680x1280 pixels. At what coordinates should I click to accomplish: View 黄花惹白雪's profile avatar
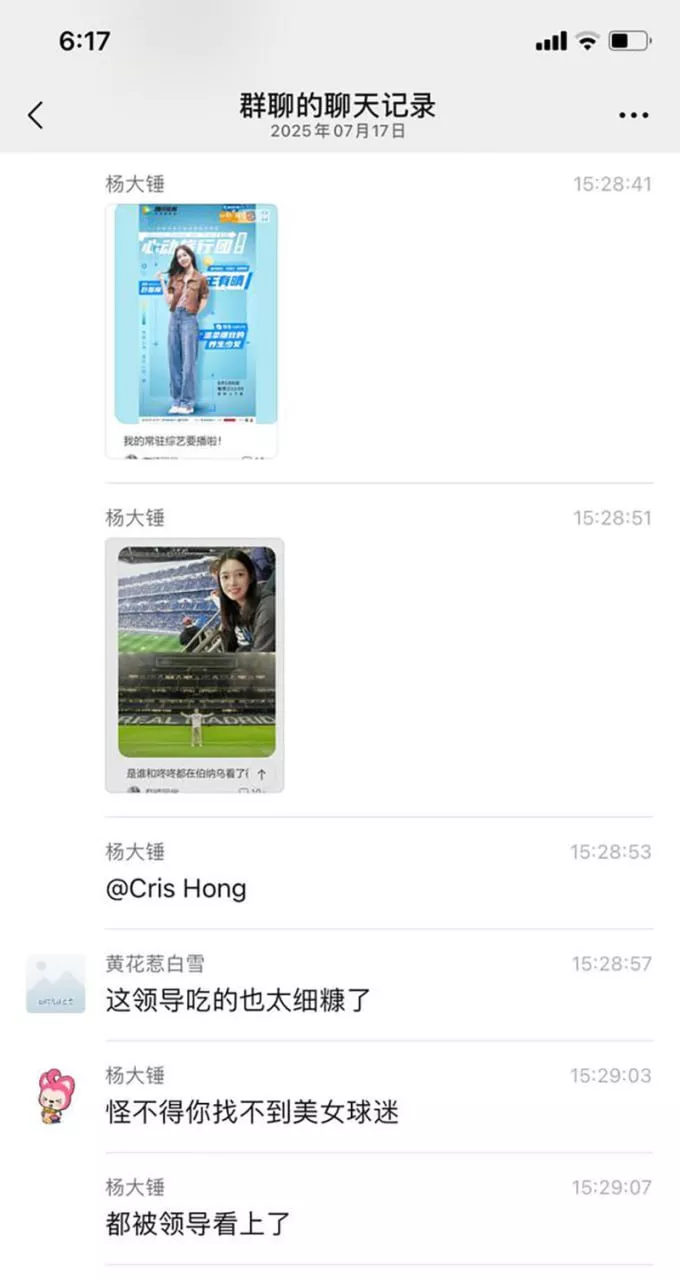pyautogui.click(x=56, y=984)
